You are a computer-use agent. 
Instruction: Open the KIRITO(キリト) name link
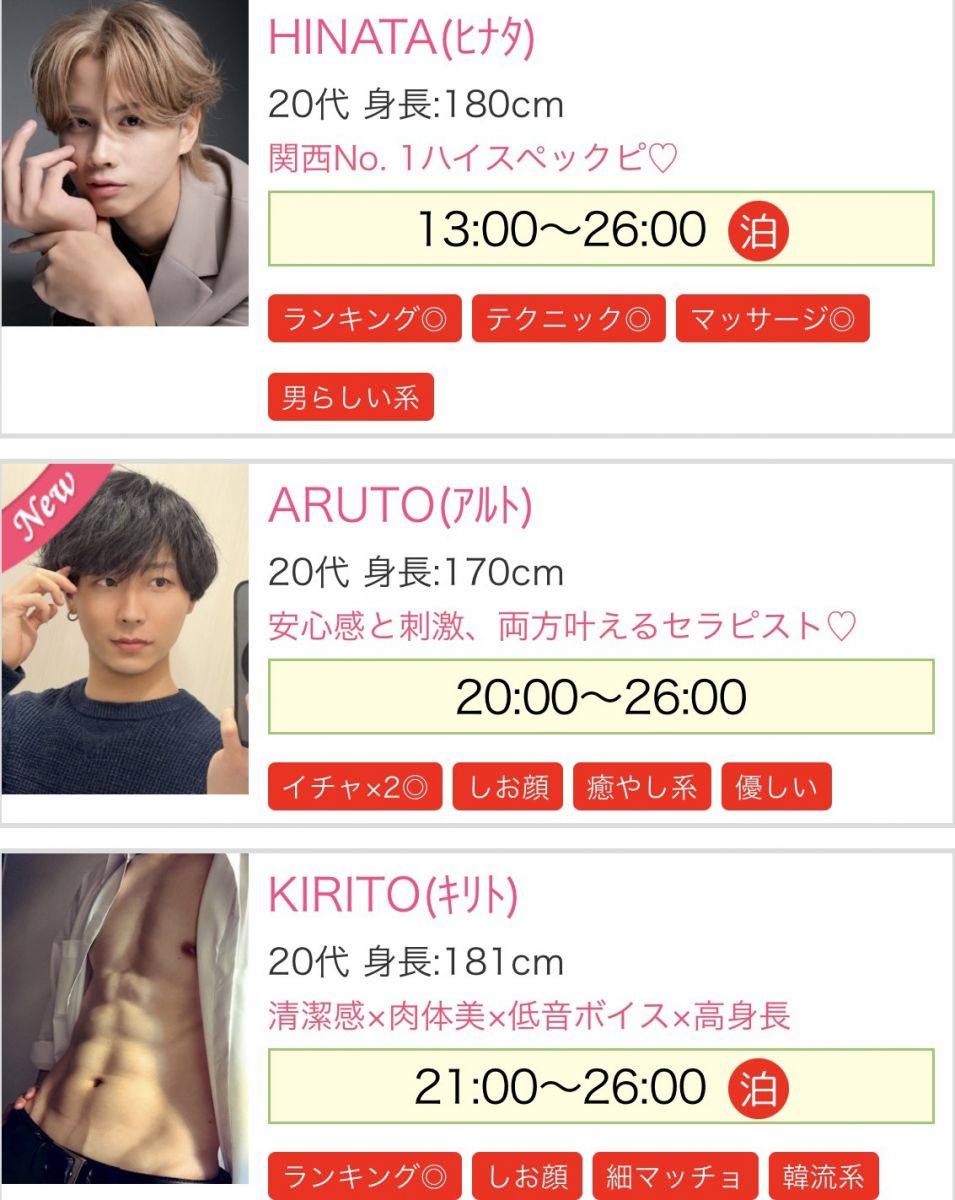[x=393, y=897]
